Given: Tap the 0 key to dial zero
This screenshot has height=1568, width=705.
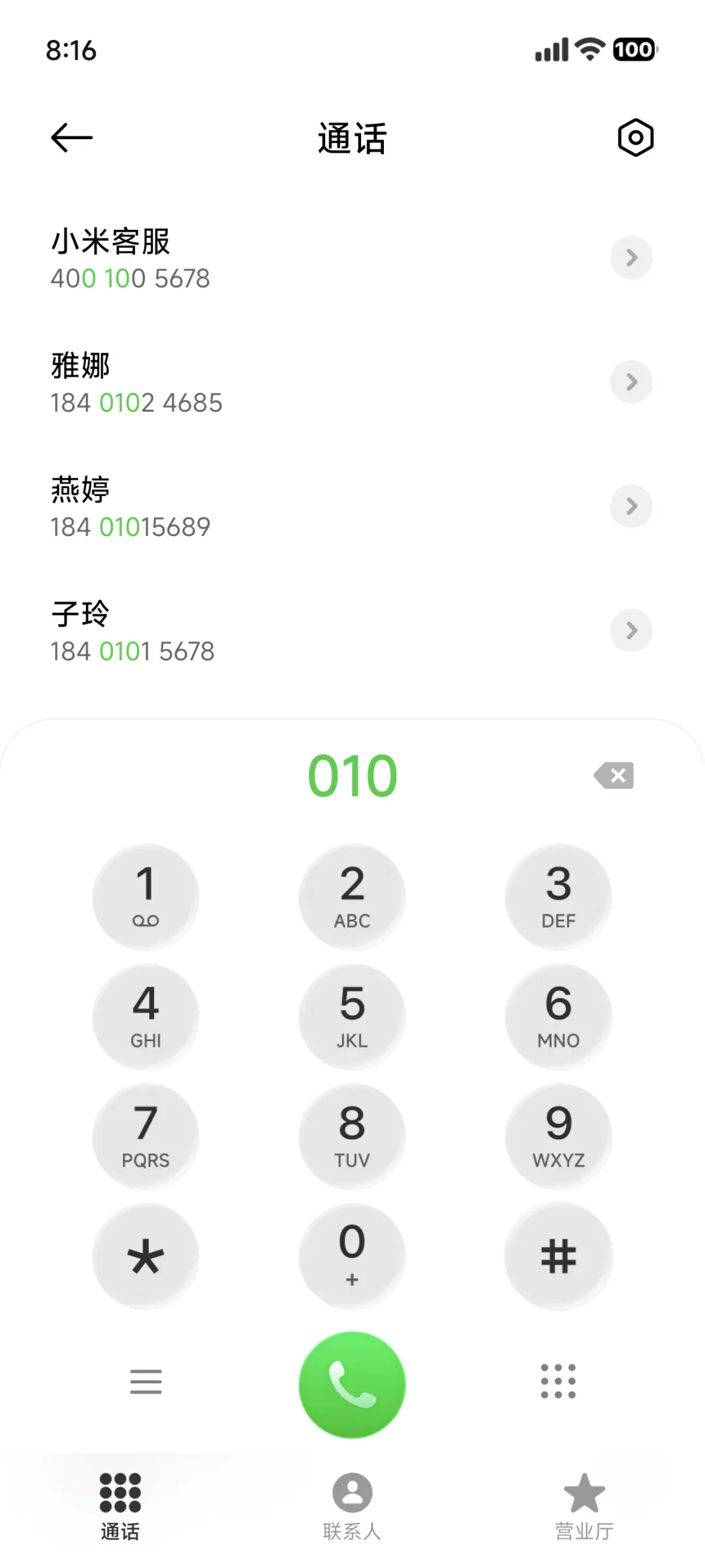Looking at the screenshot, I should pos(351,1257).
